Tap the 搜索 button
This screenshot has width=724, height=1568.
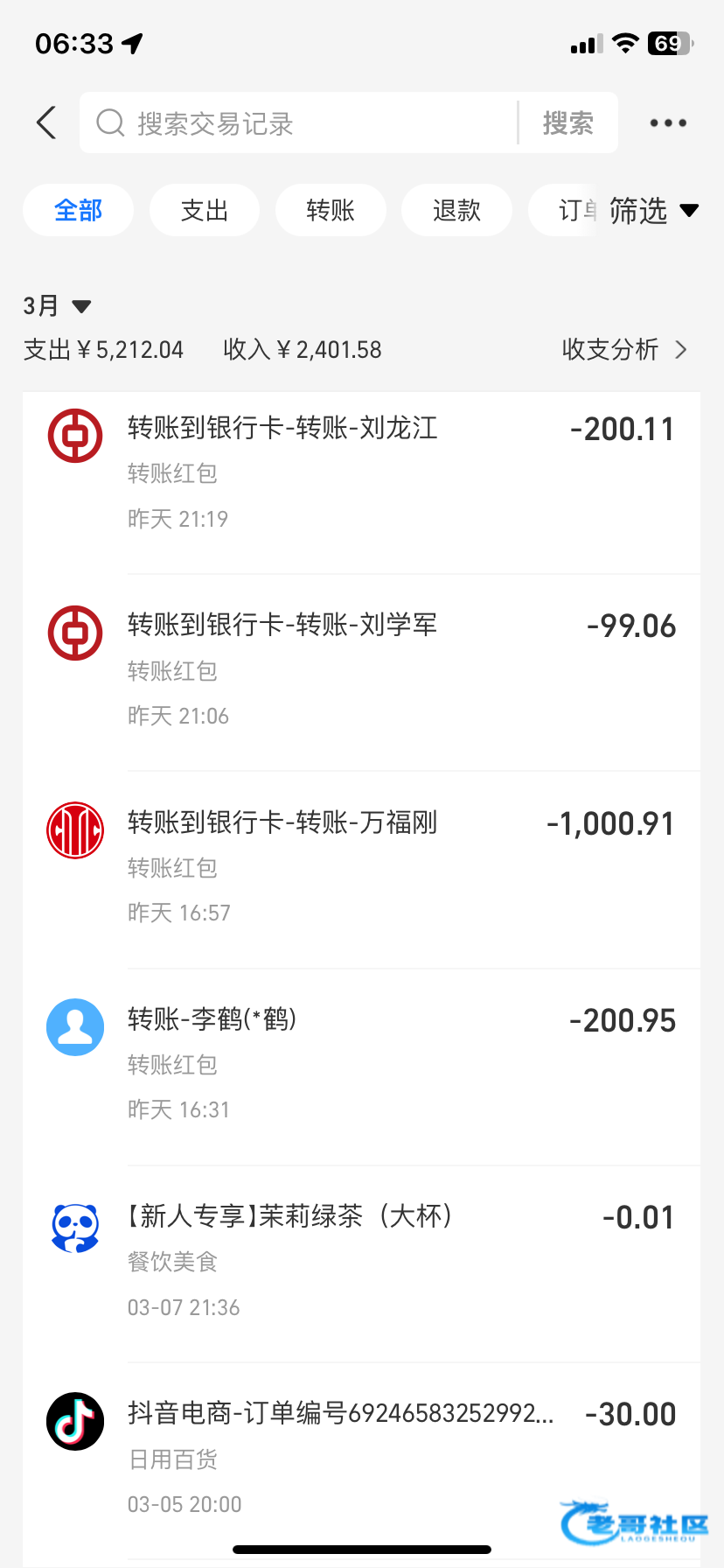(567, 123)
